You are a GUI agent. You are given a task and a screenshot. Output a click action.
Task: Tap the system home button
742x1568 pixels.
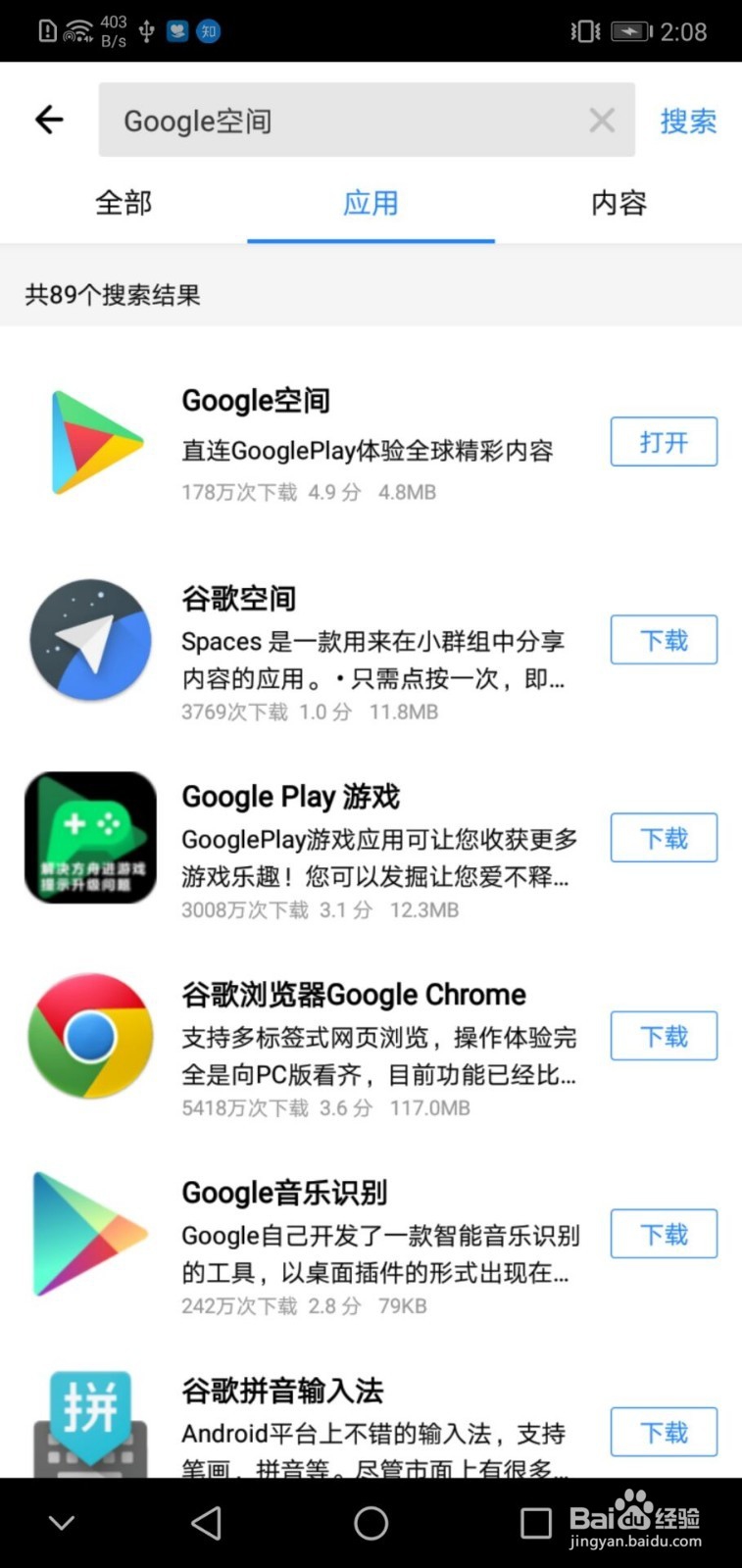coord(371,1523)
